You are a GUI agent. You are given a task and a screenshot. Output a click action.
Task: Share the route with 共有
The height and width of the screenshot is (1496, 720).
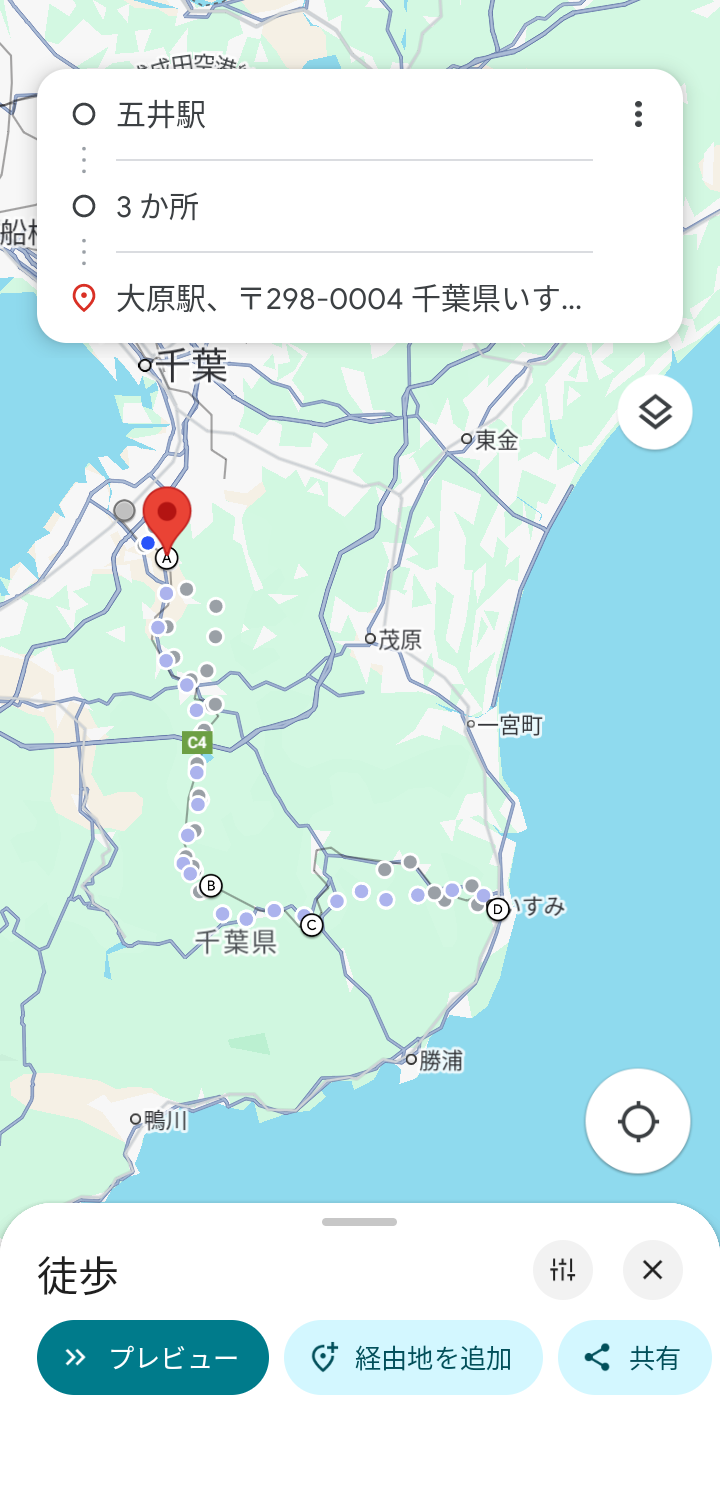click(635, 1357)
